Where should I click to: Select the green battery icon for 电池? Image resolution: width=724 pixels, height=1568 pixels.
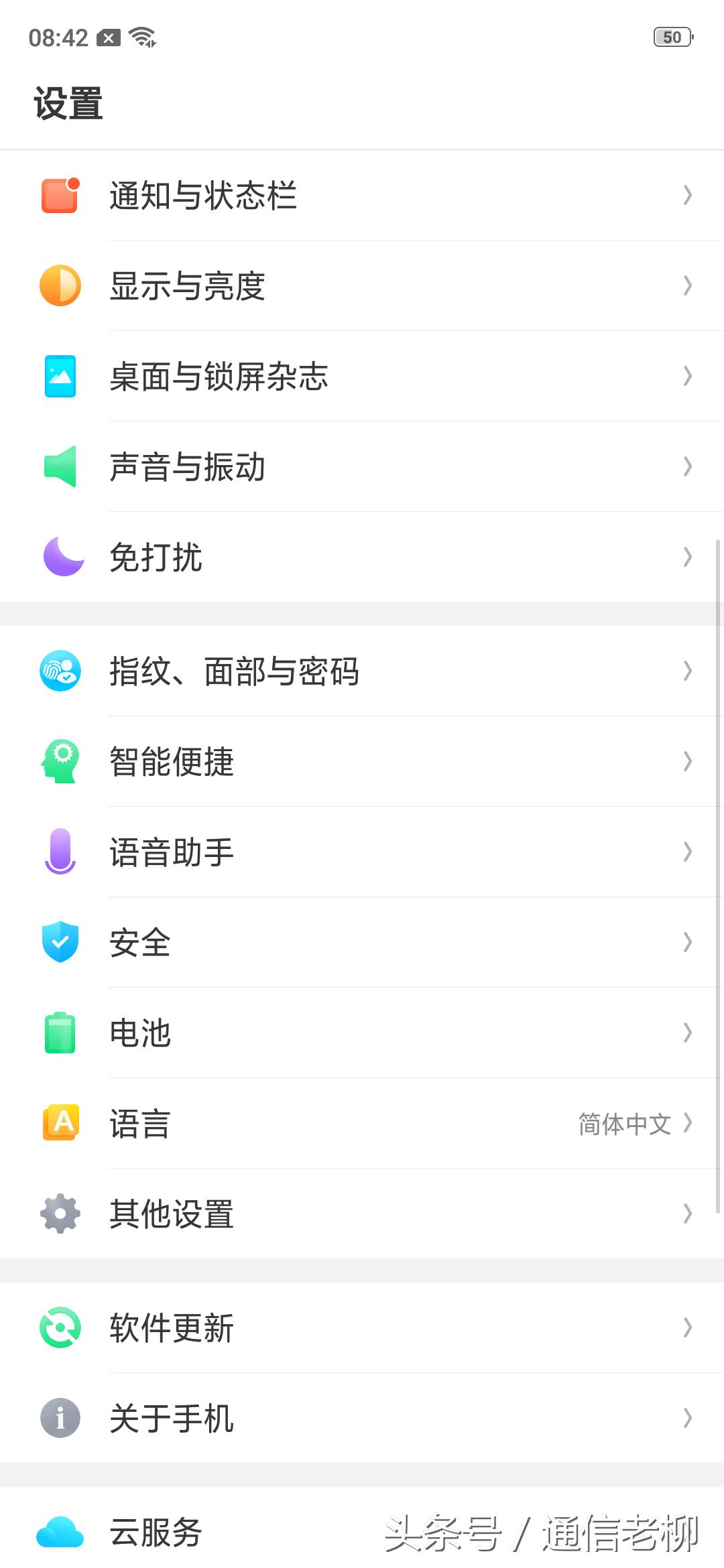click(60, 1033)
